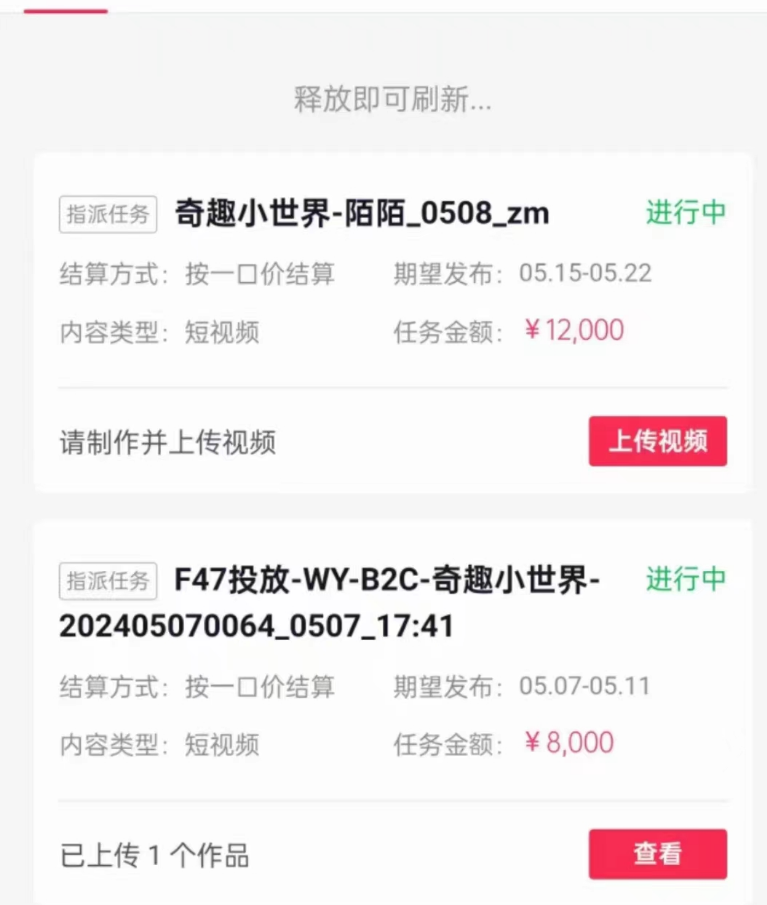Image resolution: width=767 pixels, height=905 pixels.
Task: Click the 指派任务 tag on the first card
Action: pyautogui.click(x=107, y=214)
